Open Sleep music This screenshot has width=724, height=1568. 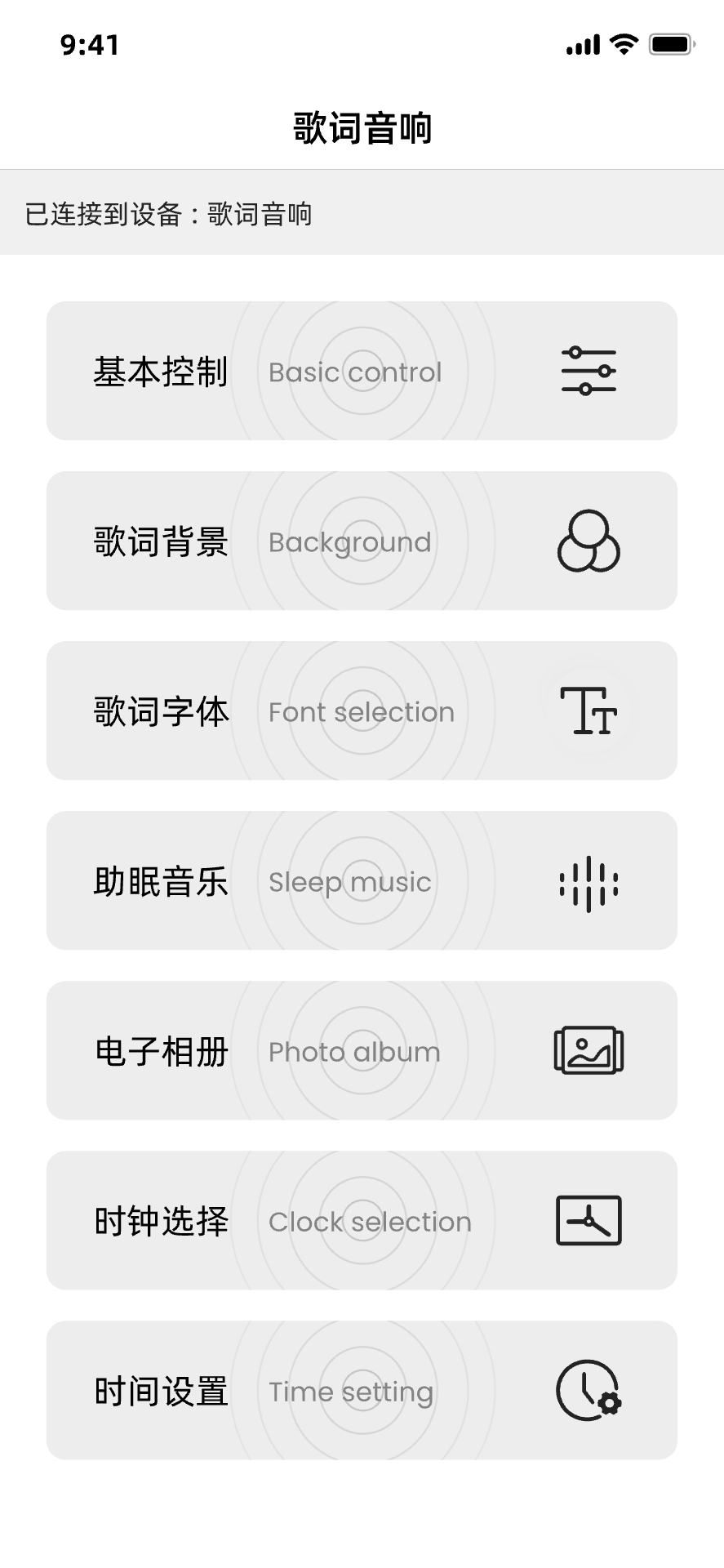(x=362, y=881)
